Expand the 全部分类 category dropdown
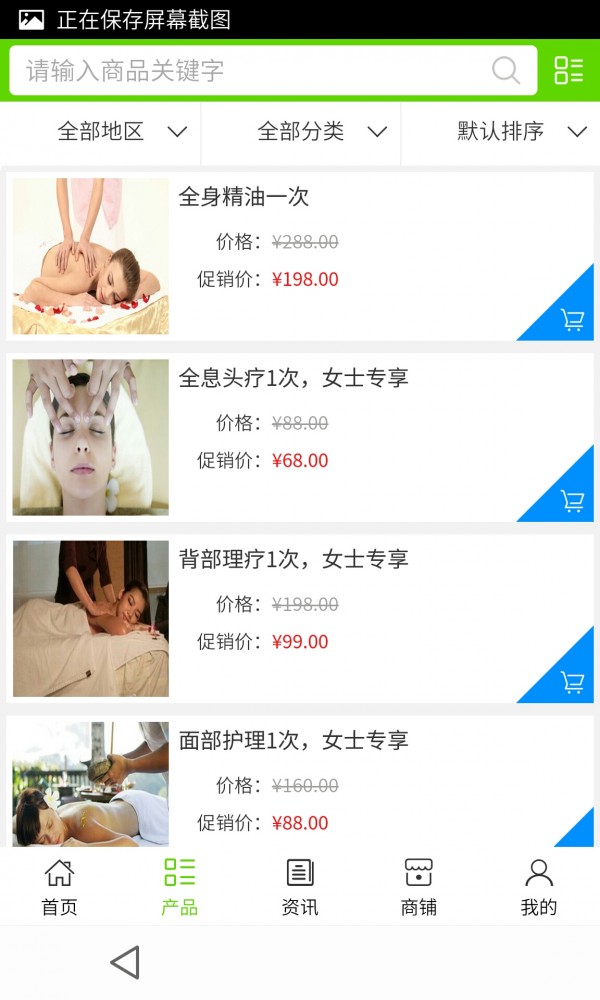The width and height of the screenshot is (600, 1000). point(322,131)
